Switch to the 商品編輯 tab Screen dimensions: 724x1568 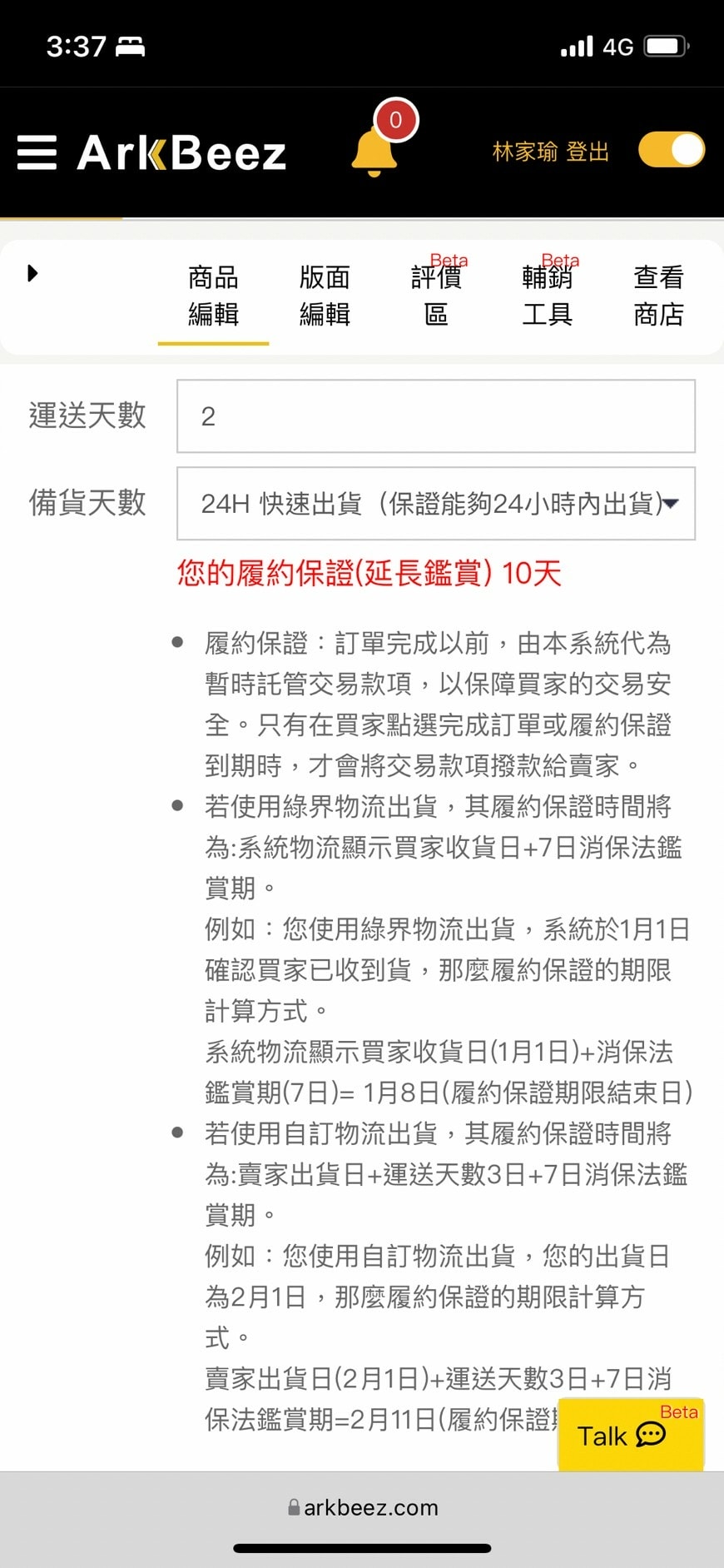coord(213,296)
